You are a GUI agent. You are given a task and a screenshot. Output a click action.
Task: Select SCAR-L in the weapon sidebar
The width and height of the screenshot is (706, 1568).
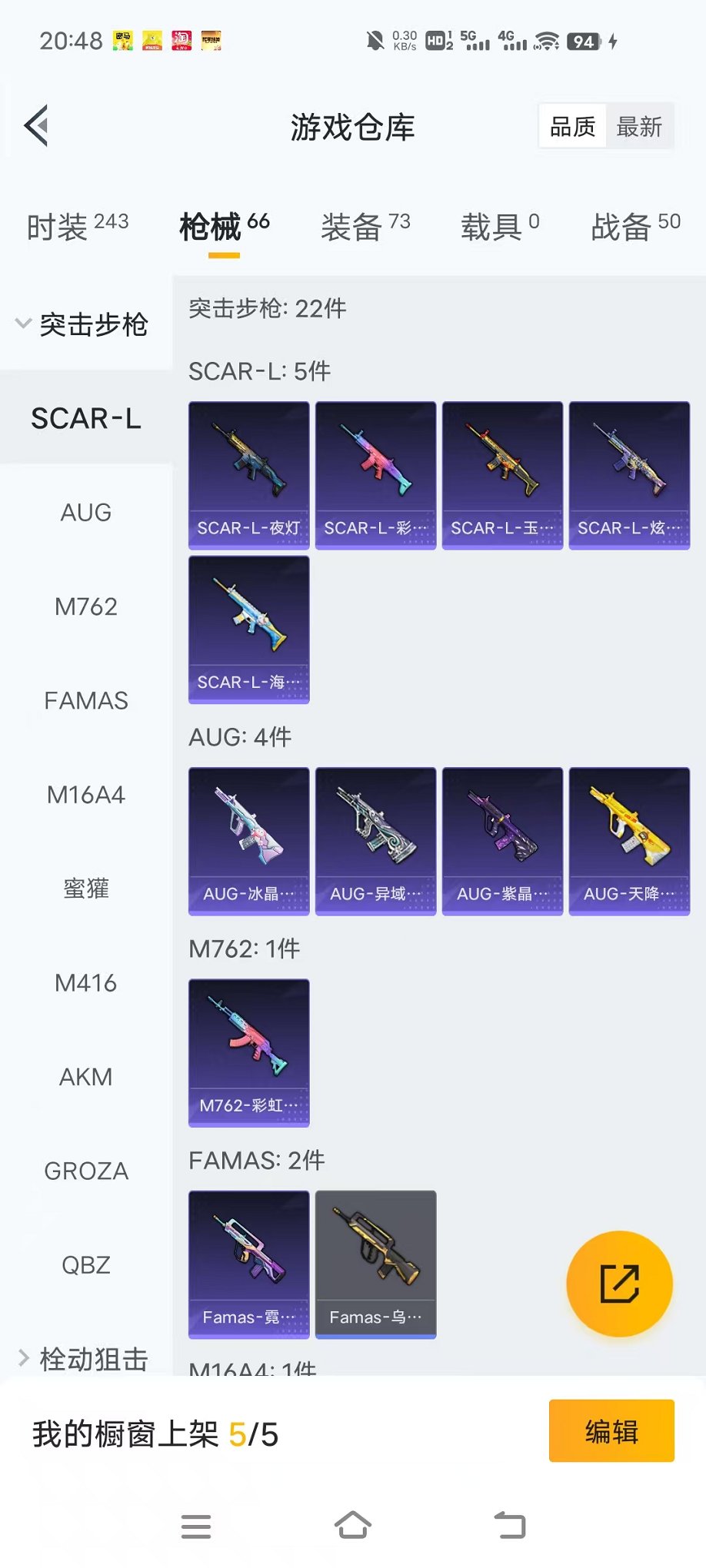[x=86, y=419]
